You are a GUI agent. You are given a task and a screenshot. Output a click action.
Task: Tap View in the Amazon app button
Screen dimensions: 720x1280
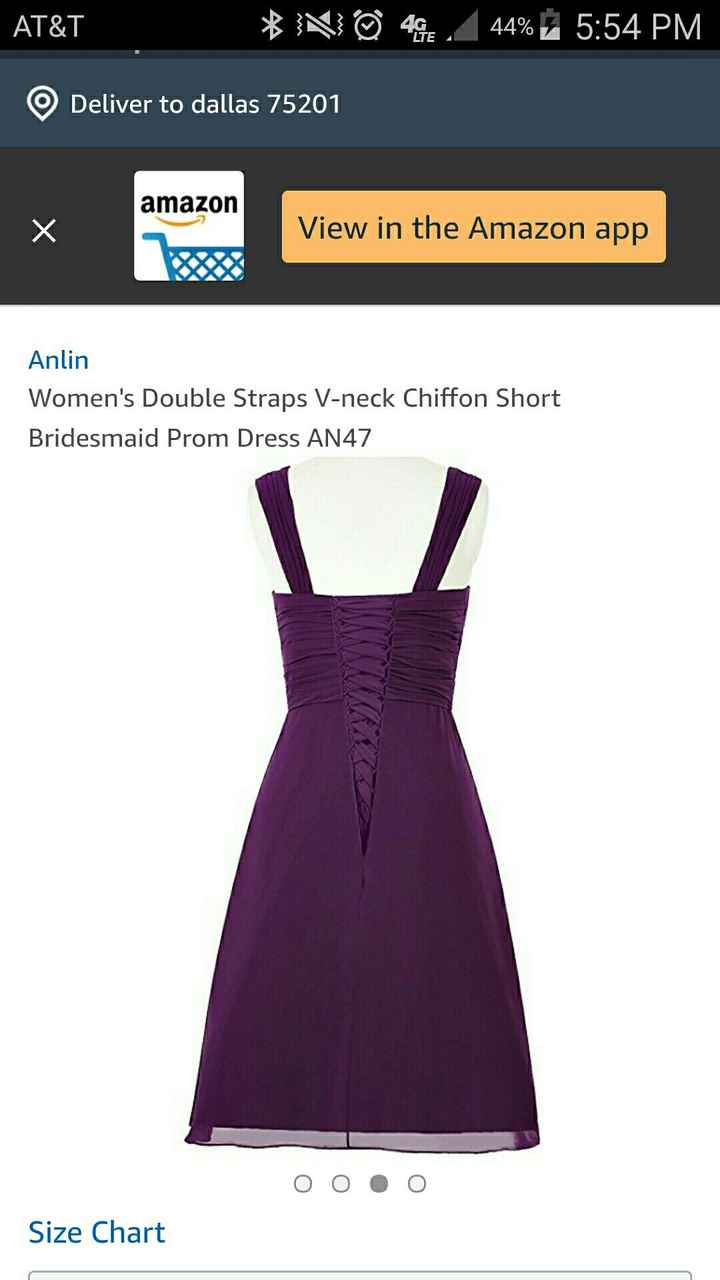(x=473, y=227)
